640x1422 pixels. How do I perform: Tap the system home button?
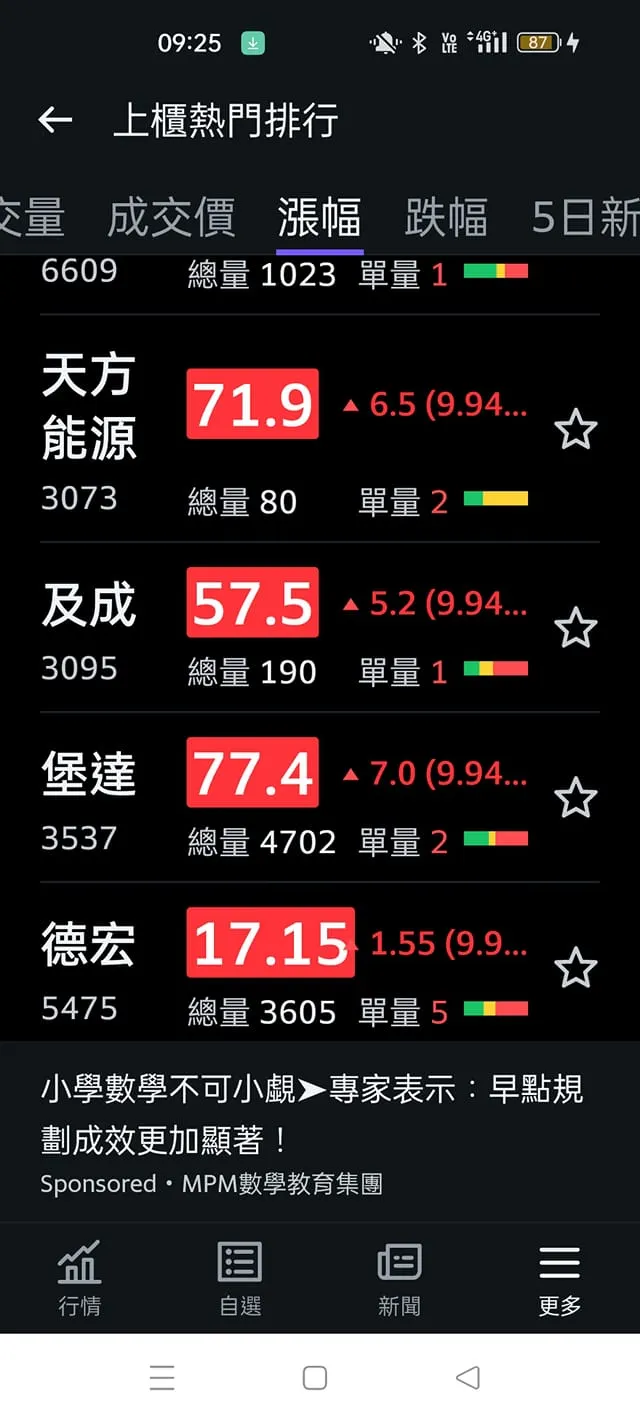tap(315, 1378)
